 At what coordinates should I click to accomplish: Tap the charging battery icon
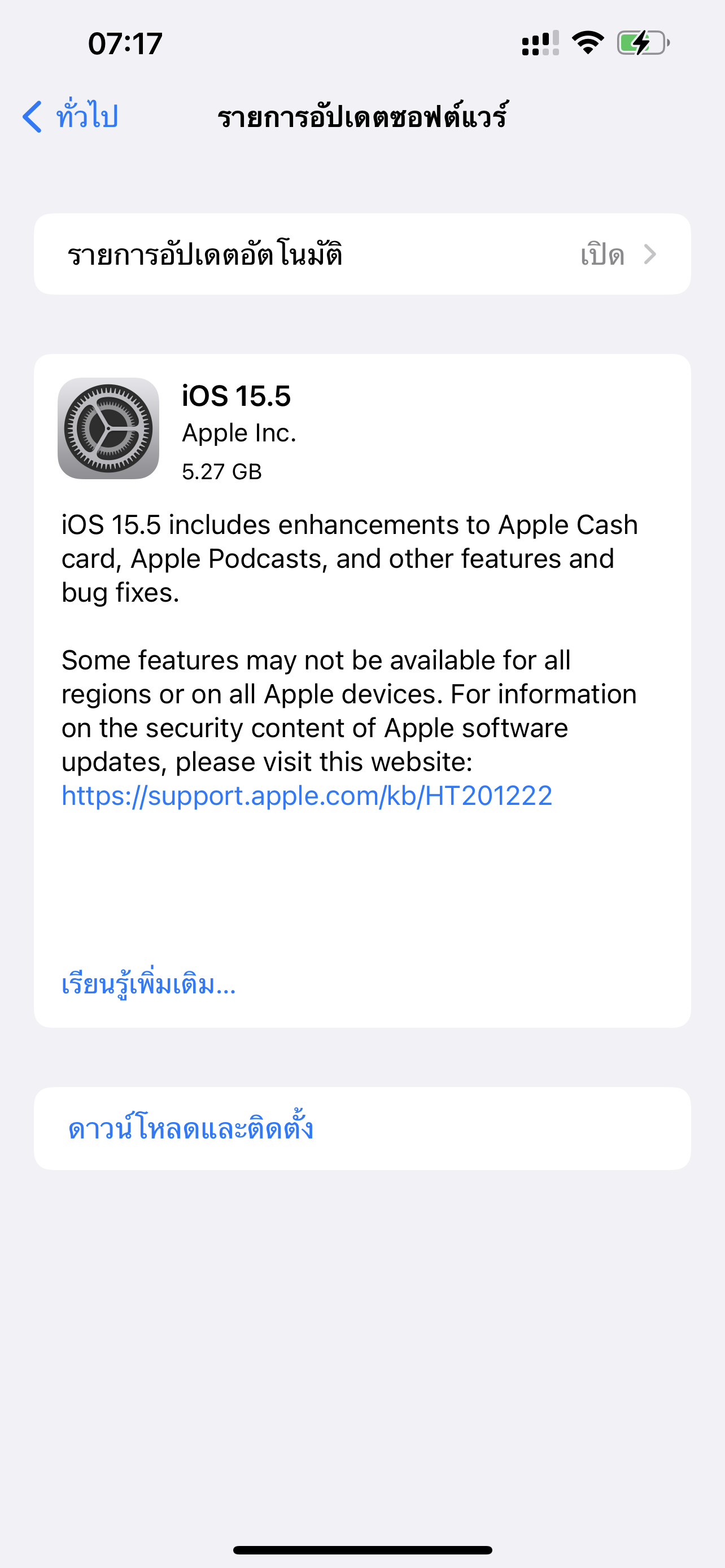point(640,42)
